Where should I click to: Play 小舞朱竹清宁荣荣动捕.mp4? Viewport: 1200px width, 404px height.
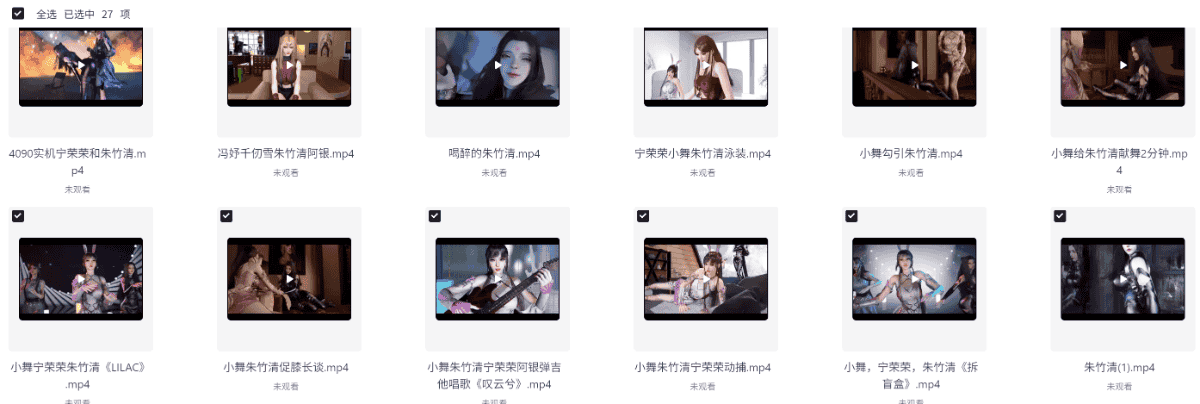(706, 279)
